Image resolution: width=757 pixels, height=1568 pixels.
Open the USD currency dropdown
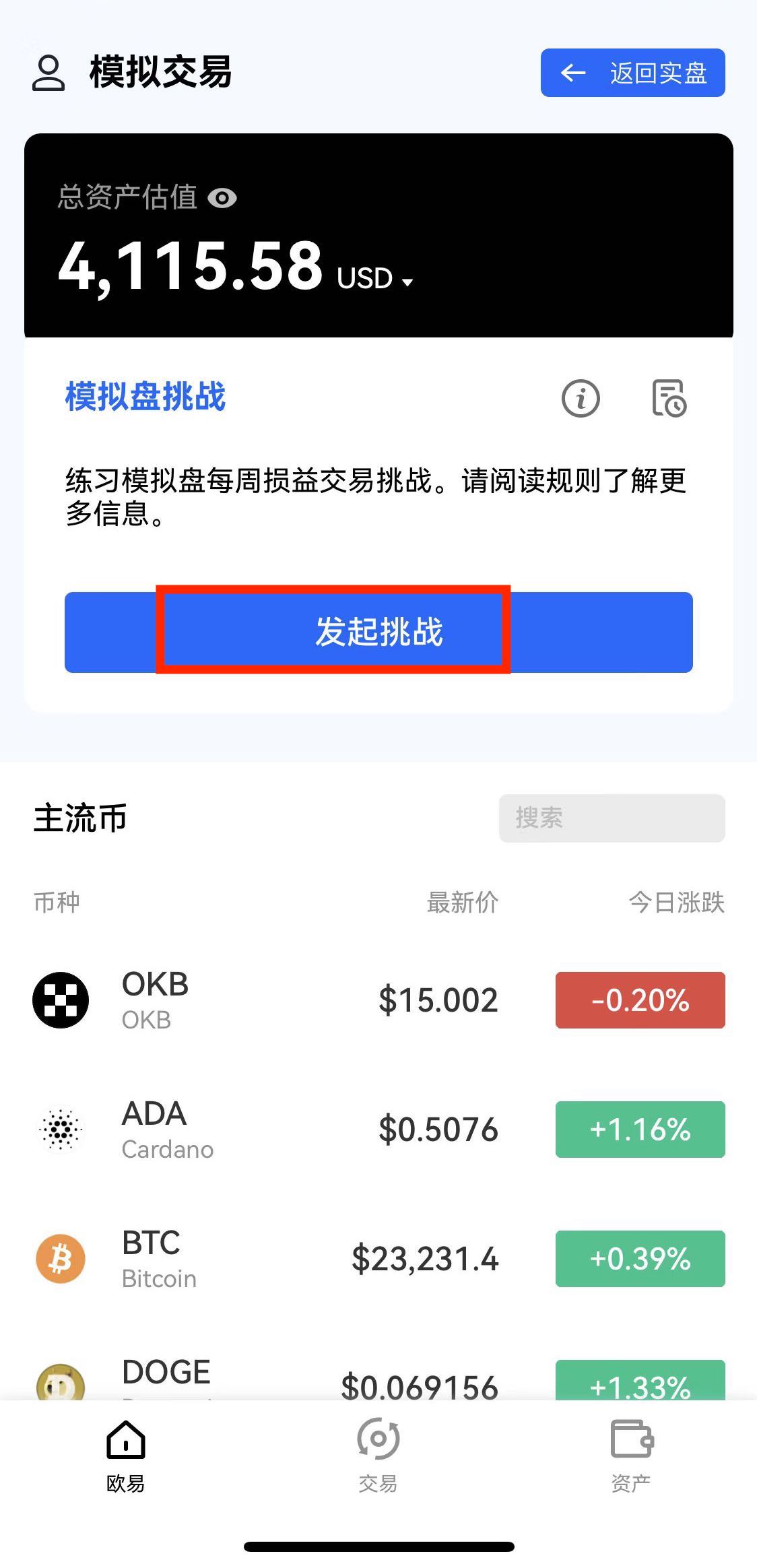pos(376,279)
